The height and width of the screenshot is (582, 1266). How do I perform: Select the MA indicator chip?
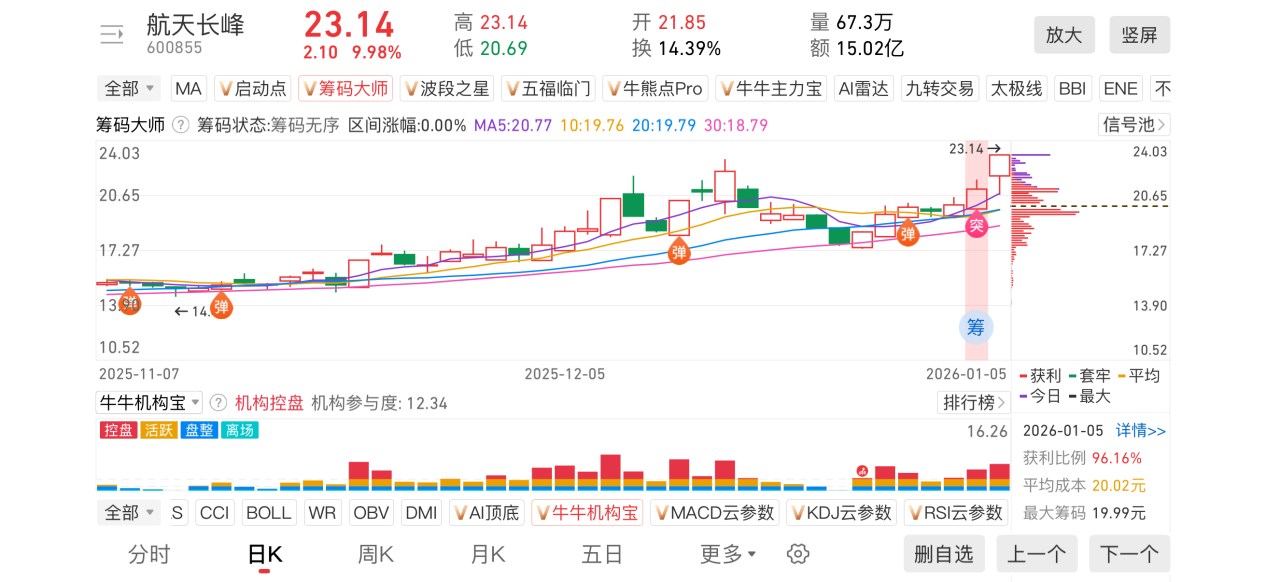[188, 88]
